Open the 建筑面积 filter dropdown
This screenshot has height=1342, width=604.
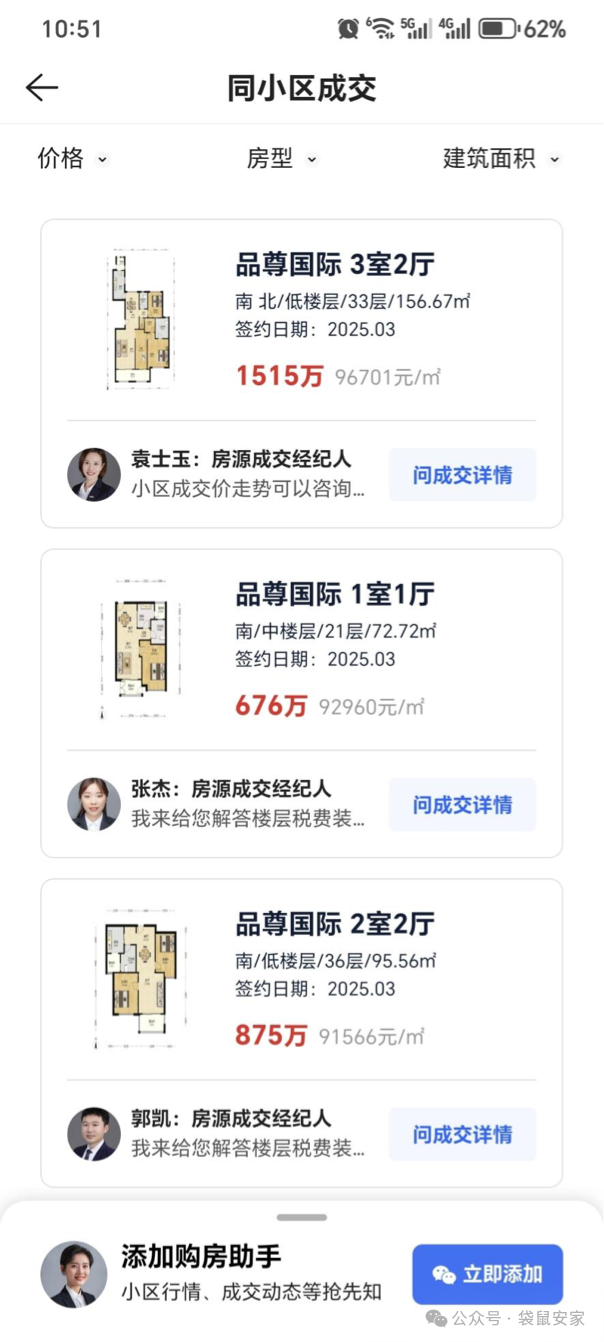[x=500, y=159]
